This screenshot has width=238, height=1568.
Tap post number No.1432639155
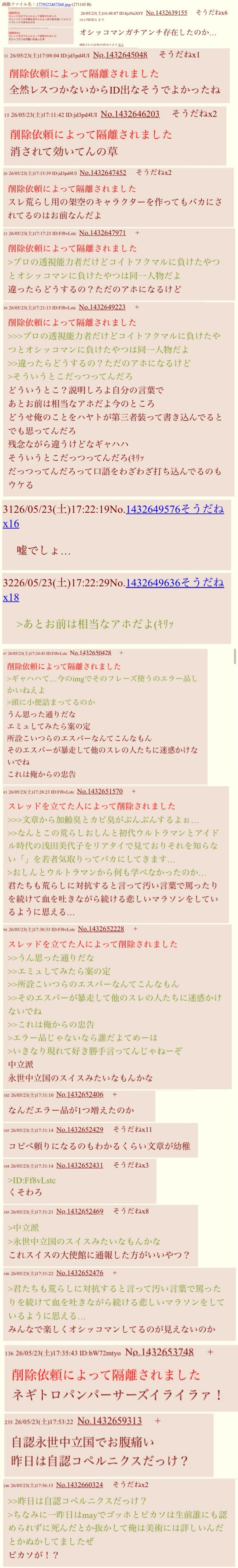166,13
